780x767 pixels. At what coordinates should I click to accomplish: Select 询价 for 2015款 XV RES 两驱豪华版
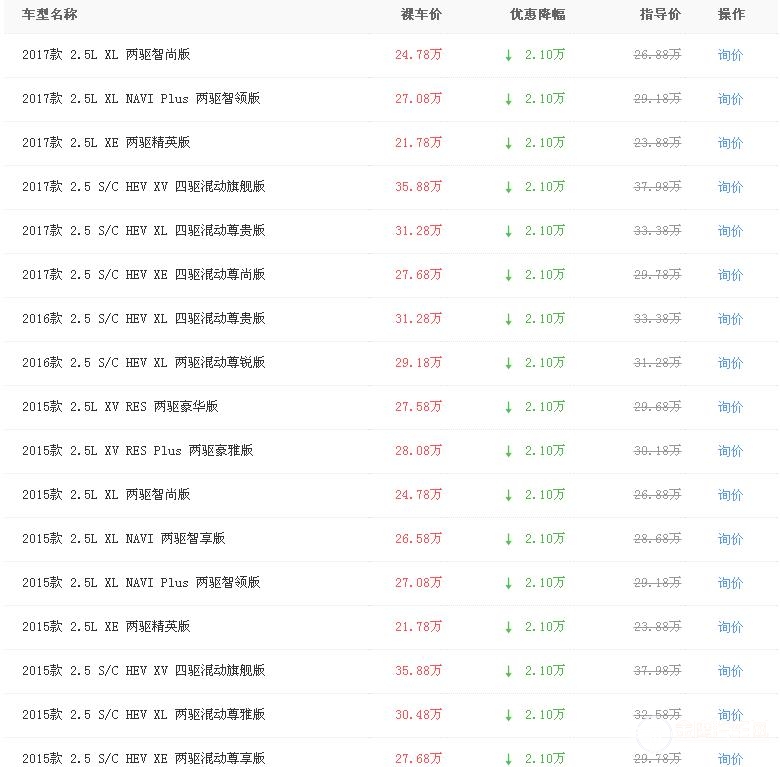tap(730, 407)
